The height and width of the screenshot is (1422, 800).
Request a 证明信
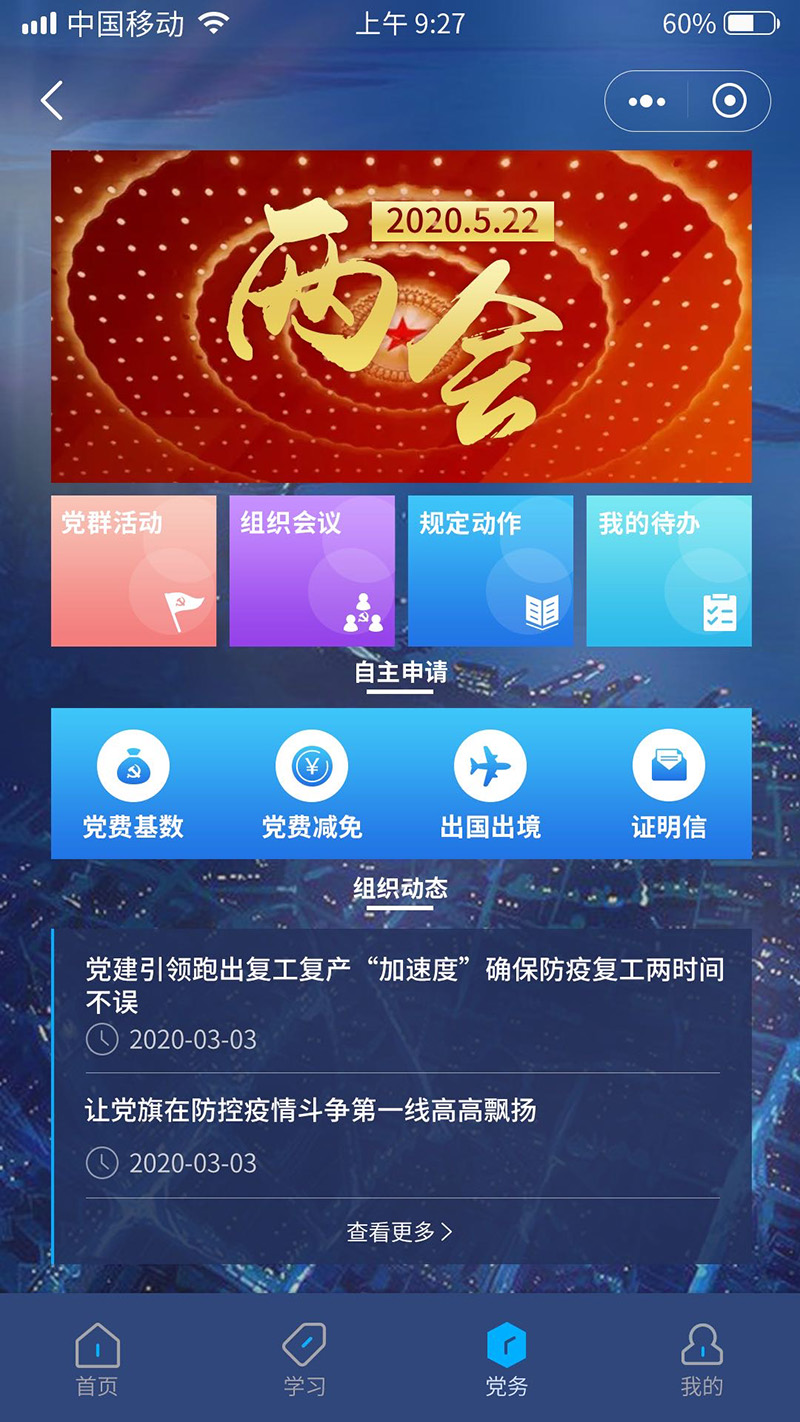tap(669, 785)
